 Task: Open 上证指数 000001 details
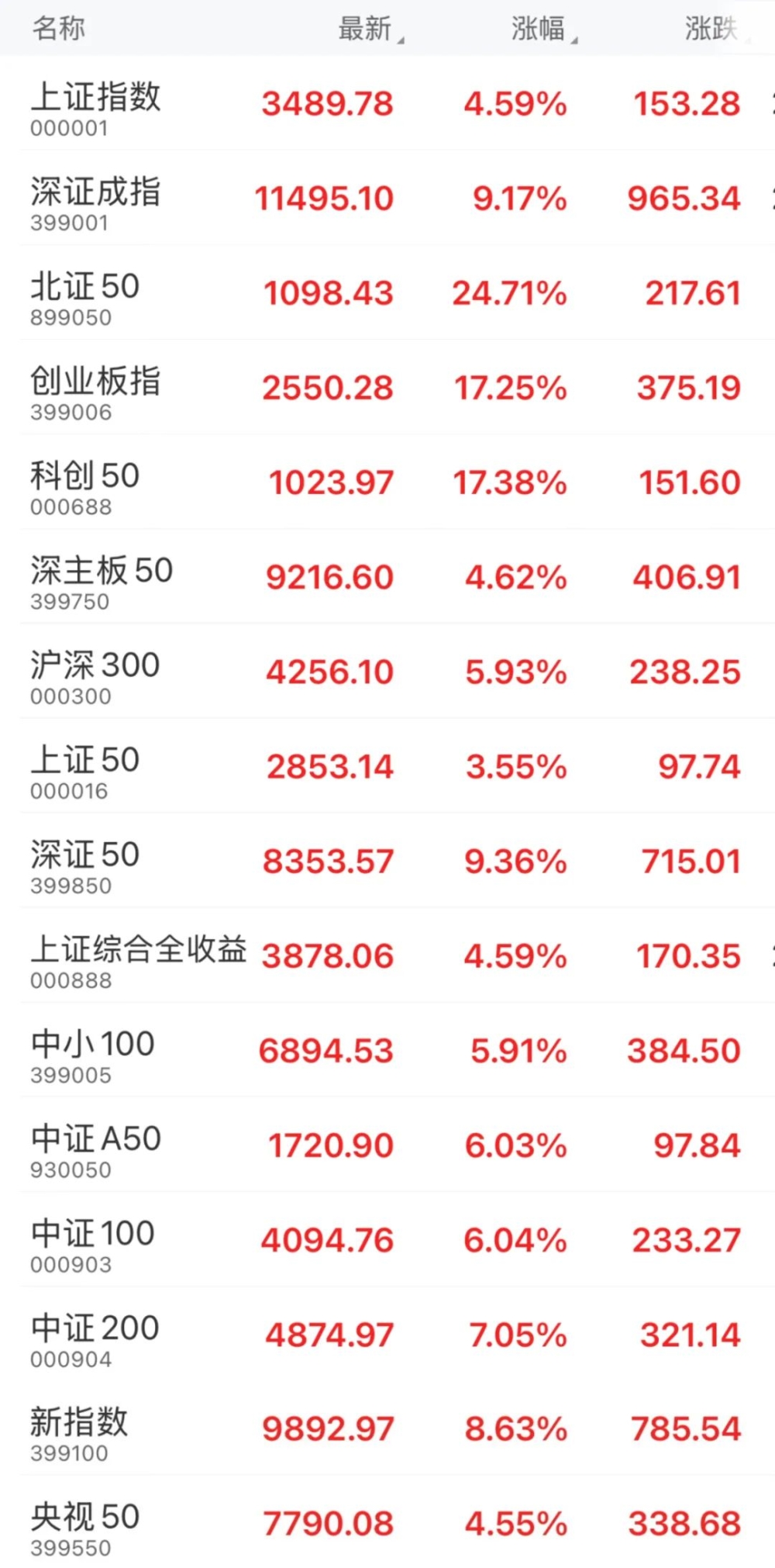[x=96, y=105]
